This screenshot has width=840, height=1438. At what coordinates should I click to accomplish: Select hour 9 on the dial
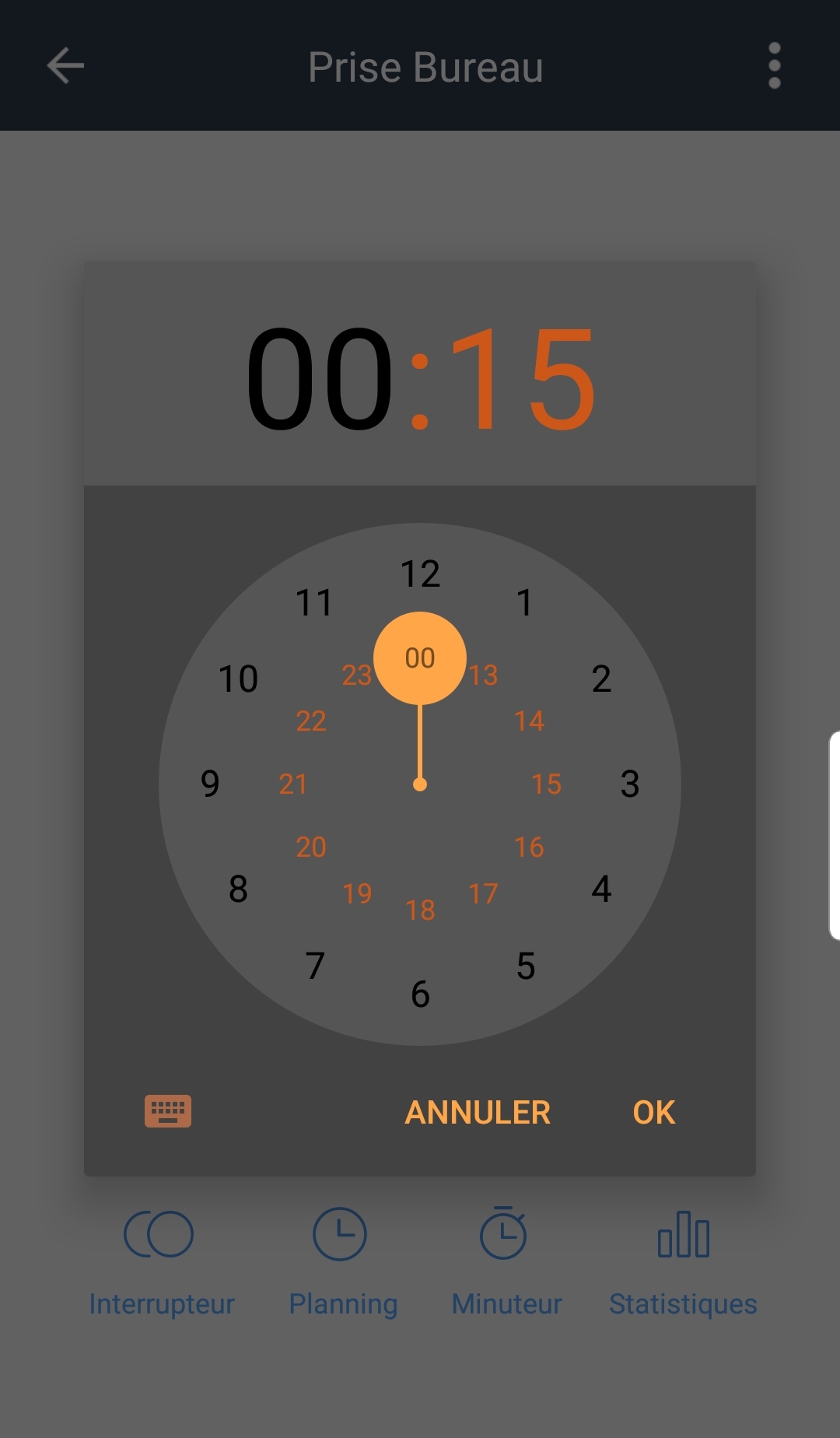(210, 784)
